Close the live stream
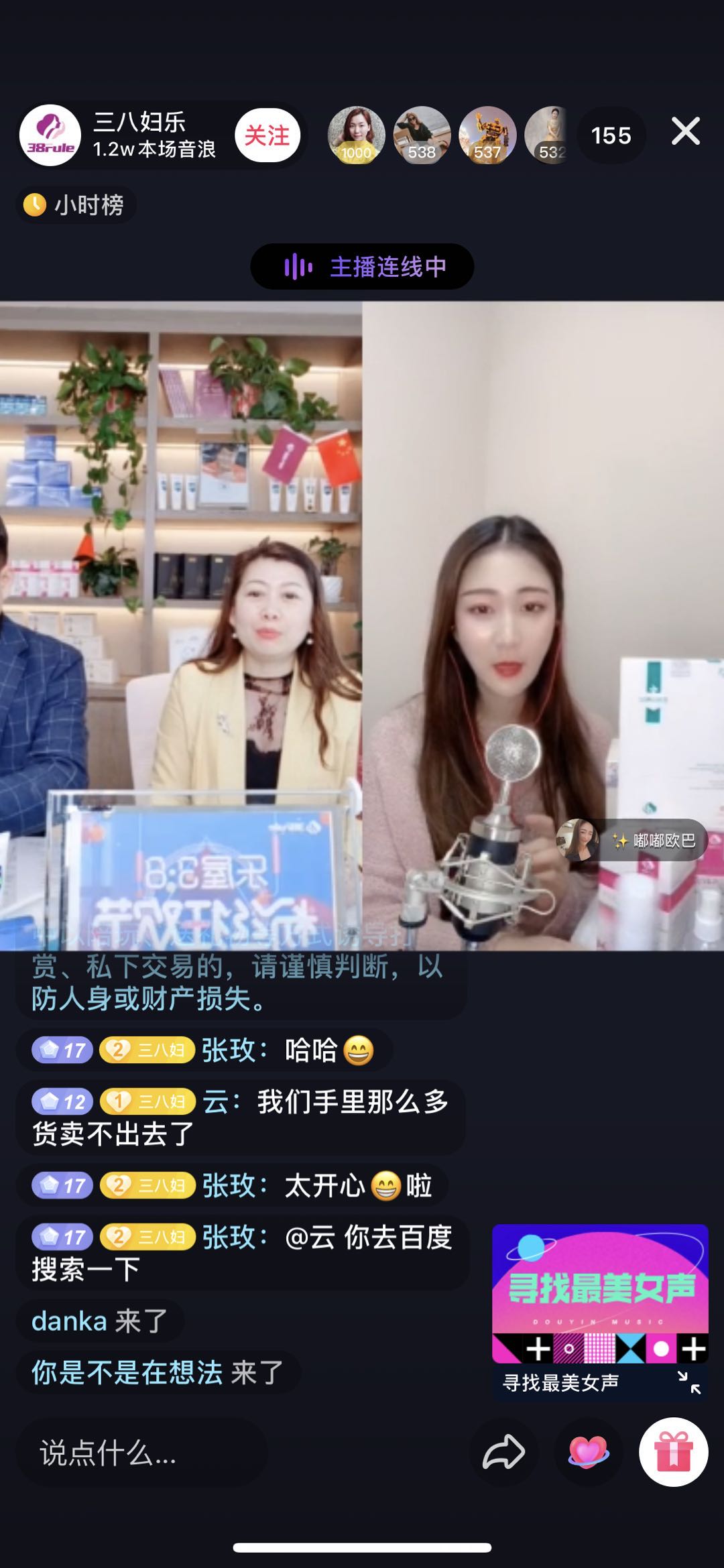 (x=685, y=131)
